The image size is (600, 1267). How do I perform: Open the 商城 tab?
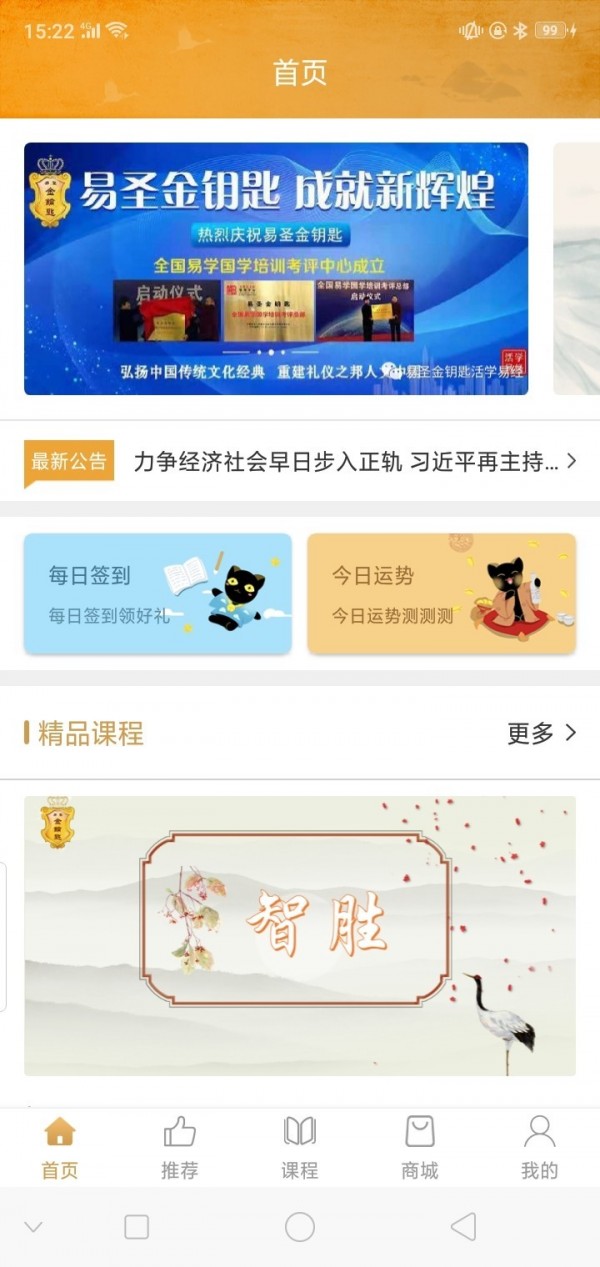coord(420,1148)
